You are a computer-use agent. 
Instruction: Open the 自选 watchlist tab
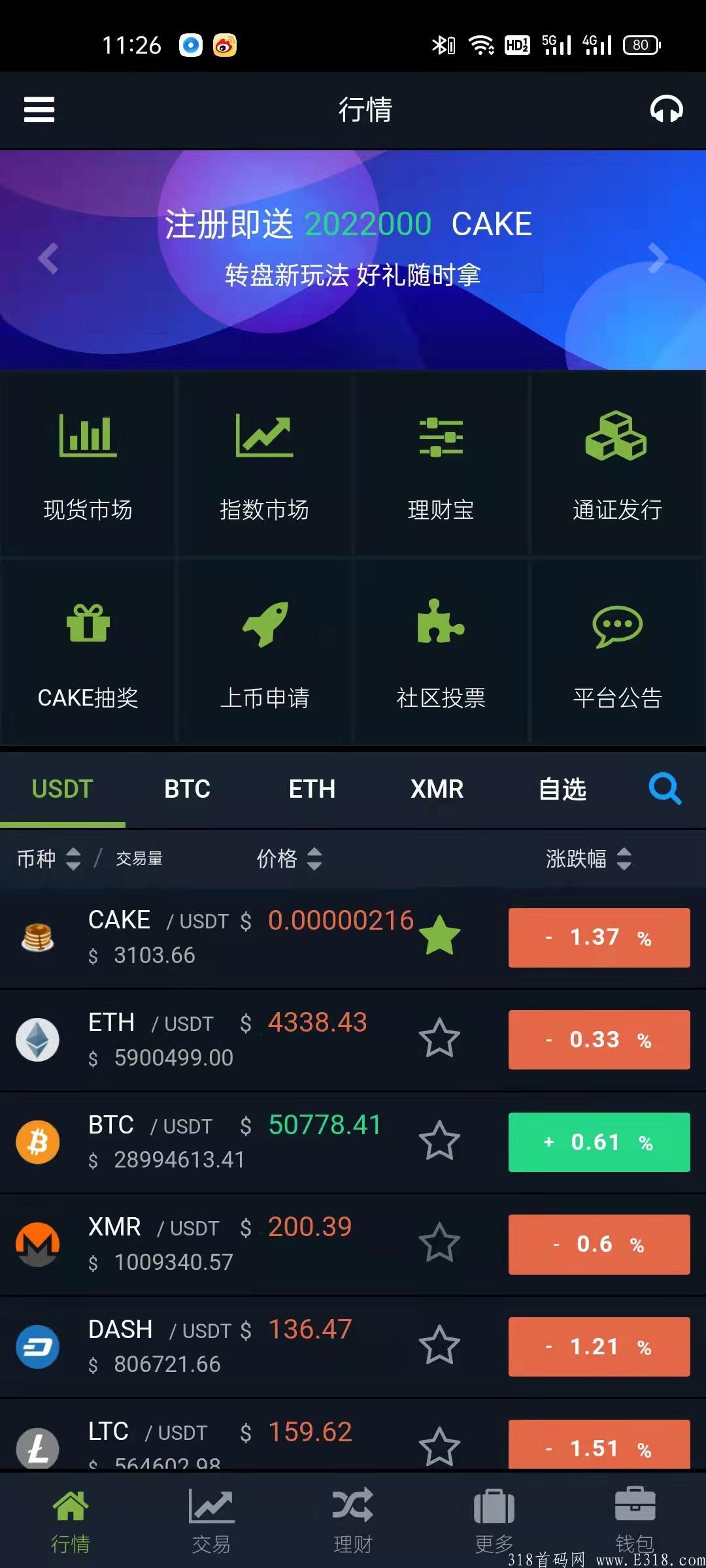[562, 789]
